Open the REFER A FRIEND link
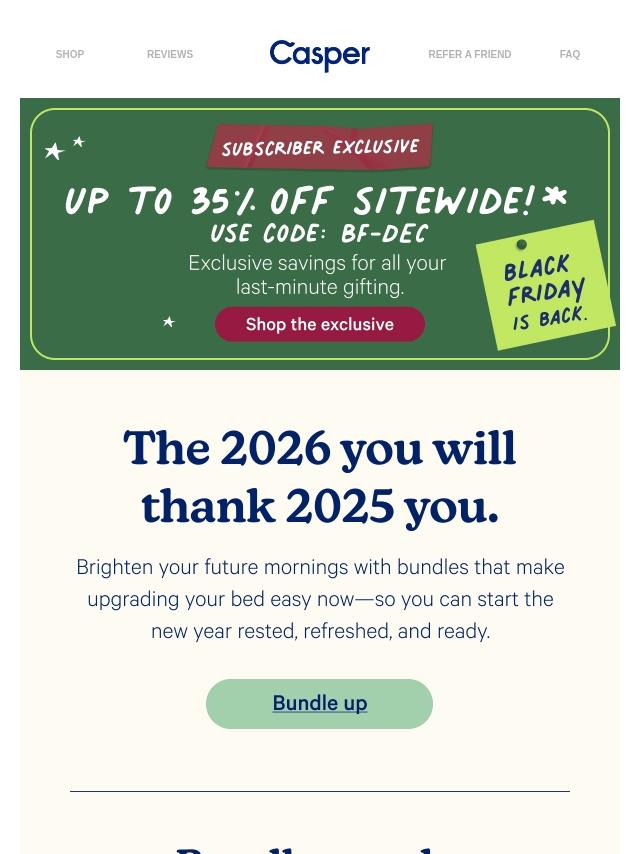640x854 pixels. [x=469, y=55]
